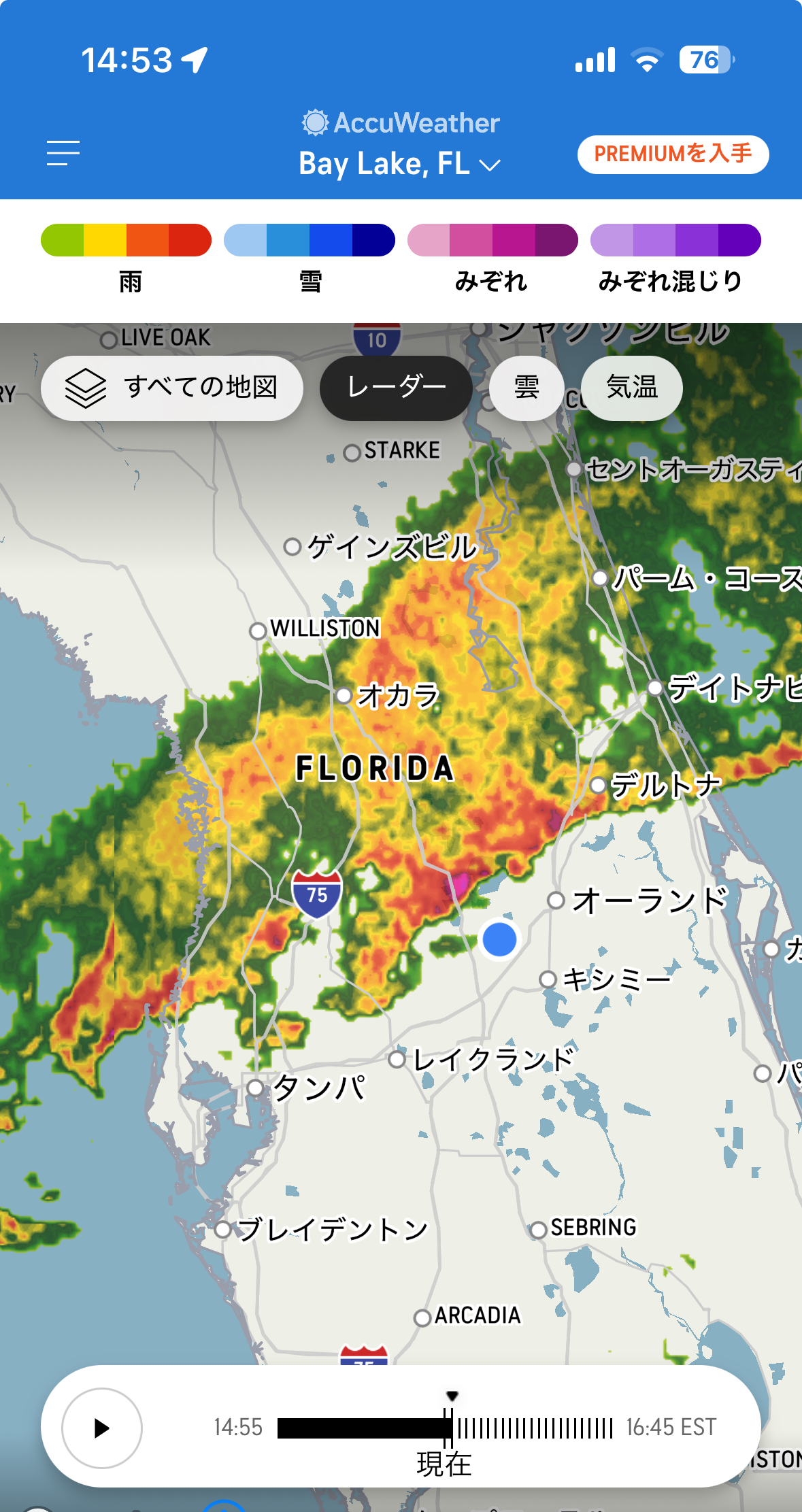Play the radar animation
802x1512 pixels.
102,1428
